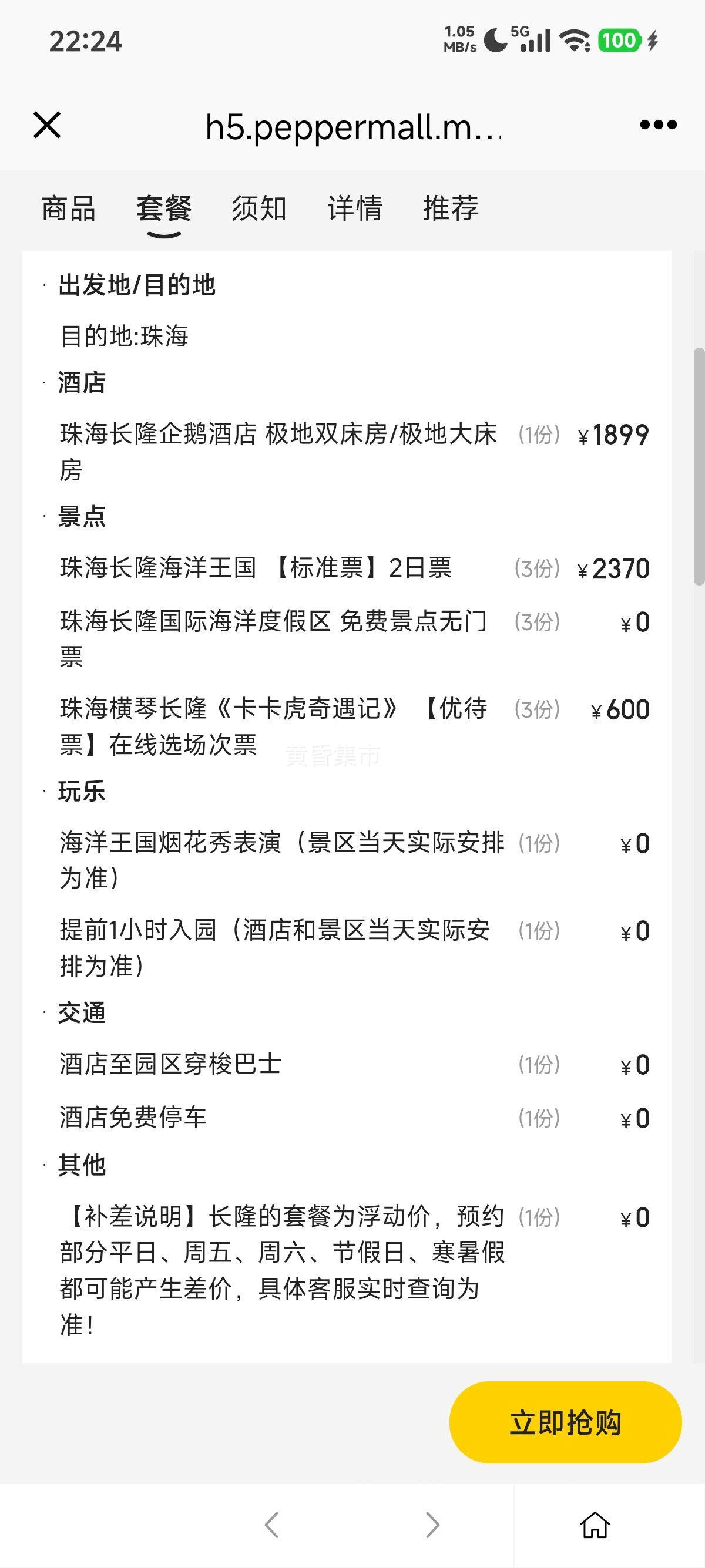The image size is (705, 1568).
Task: Tap the charging lightning bolt icon
Action: pos(654,40)
